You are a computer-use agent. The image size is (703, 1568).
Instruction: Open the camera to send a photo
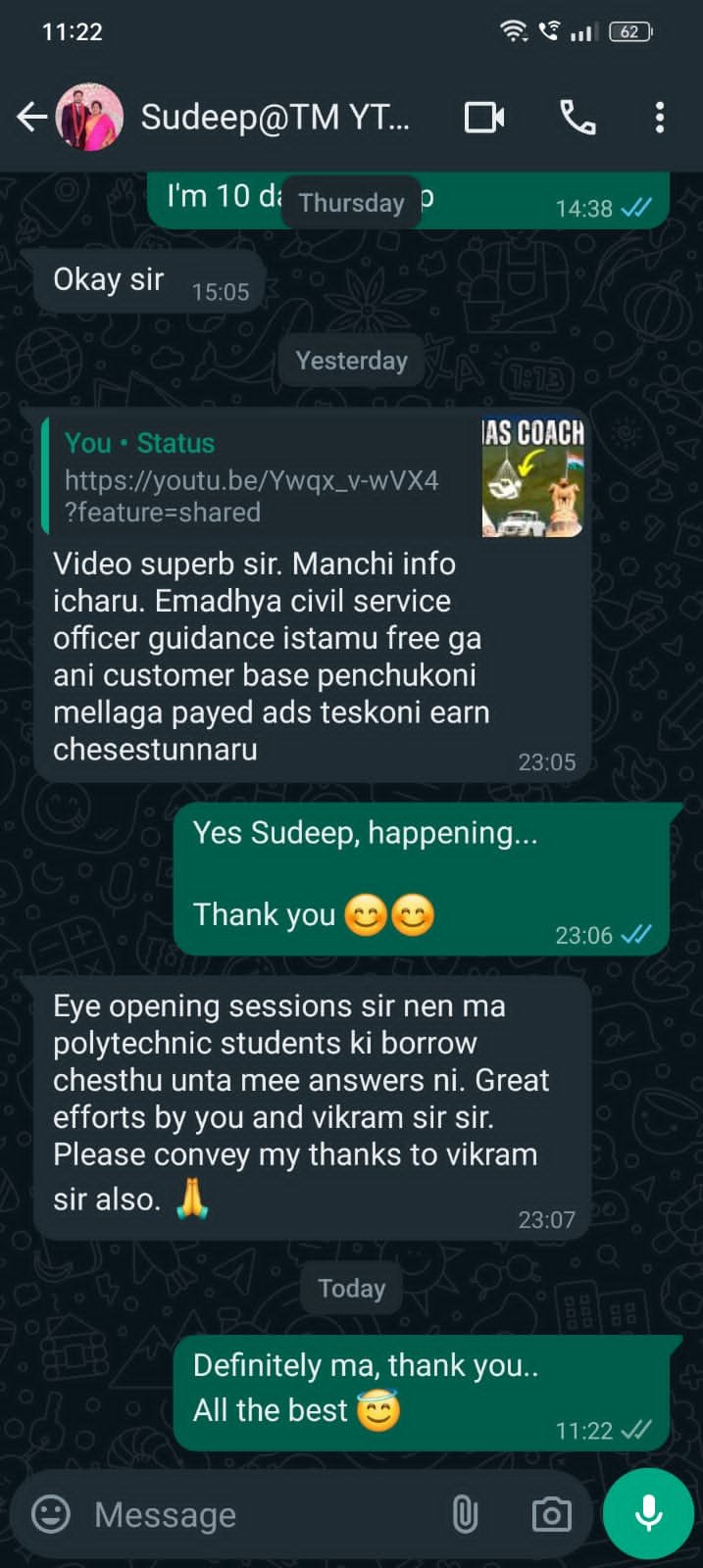[551, 1514]
